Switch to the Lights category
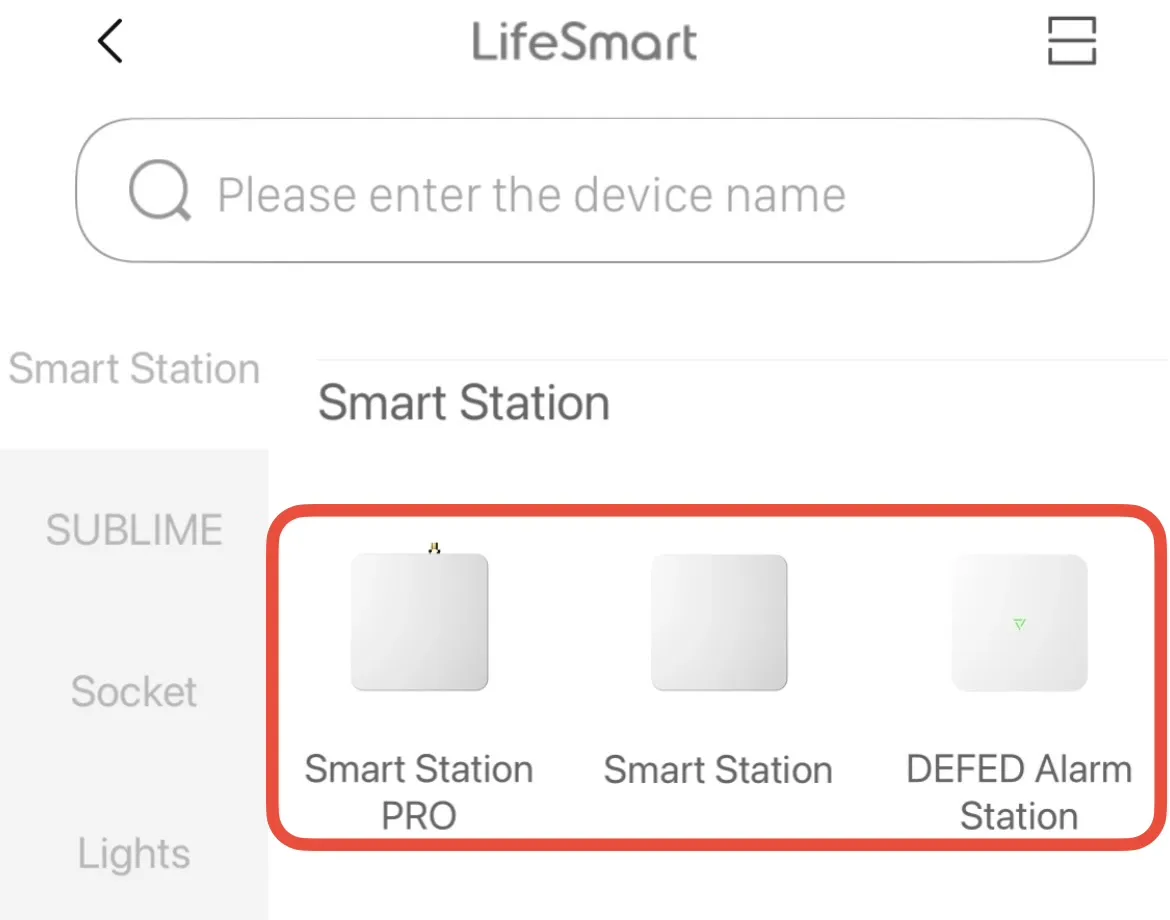 click(134, 854)
